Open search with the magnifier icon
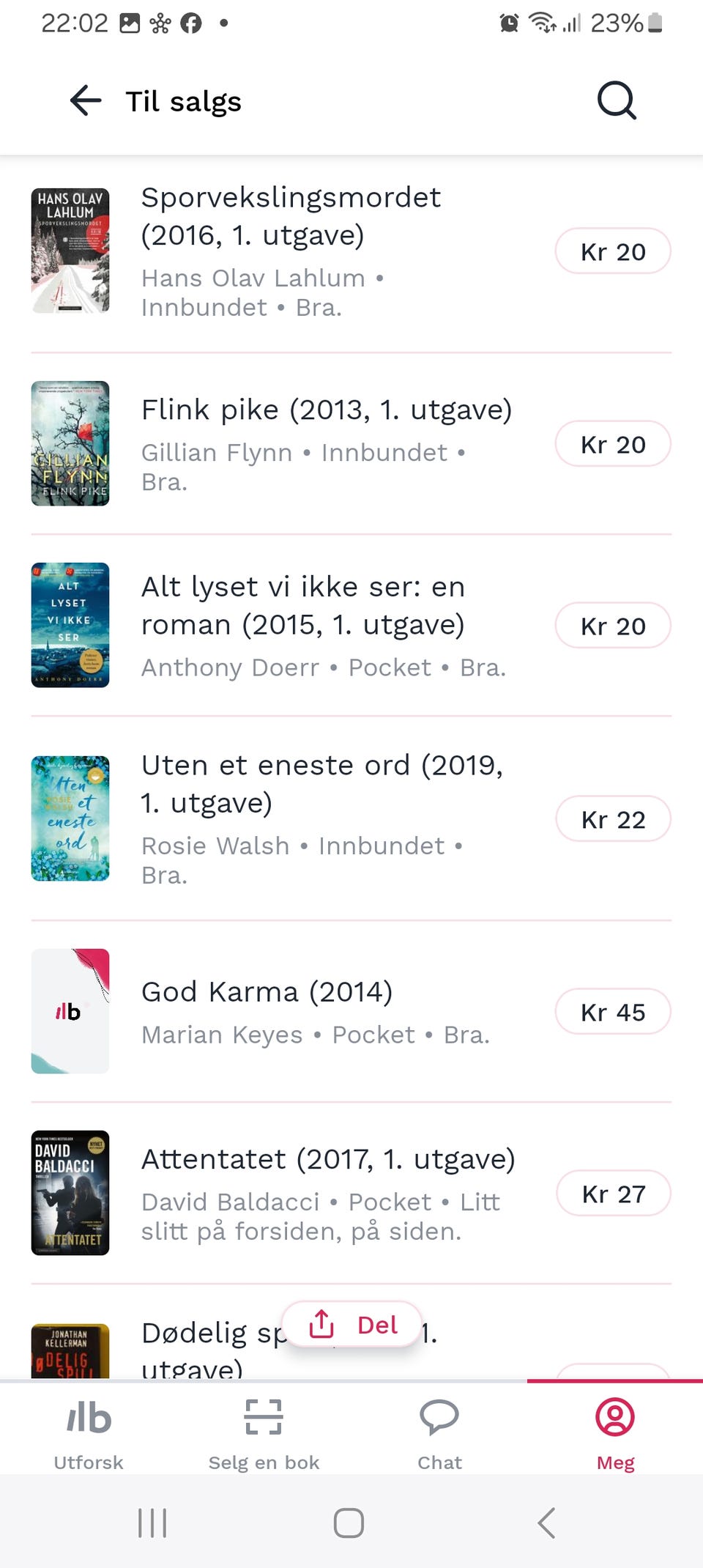The width and height of the screenshot is (703, 1568). 615,100
